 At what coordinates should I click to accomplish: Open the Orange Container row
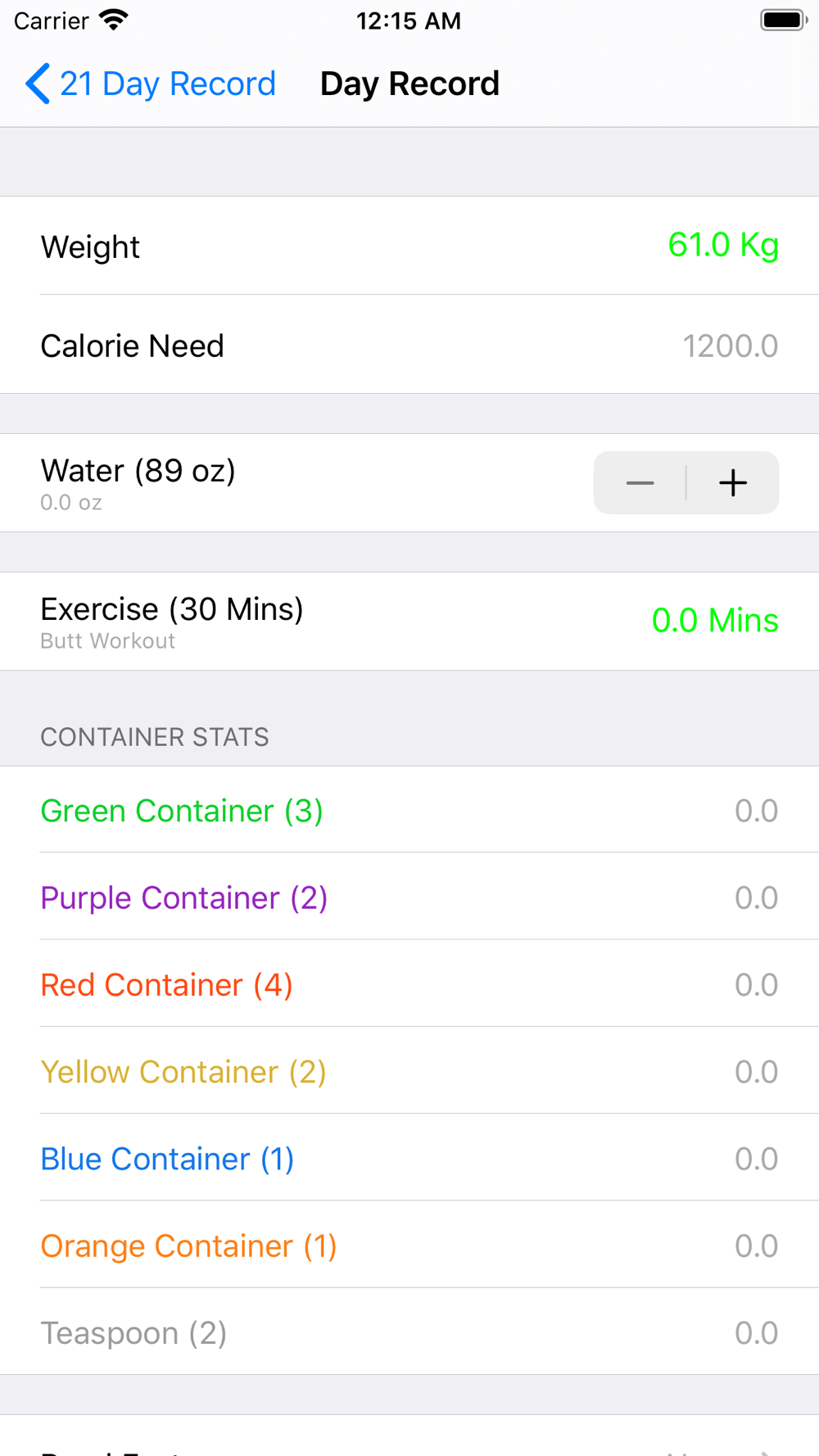click(409, 1246)
